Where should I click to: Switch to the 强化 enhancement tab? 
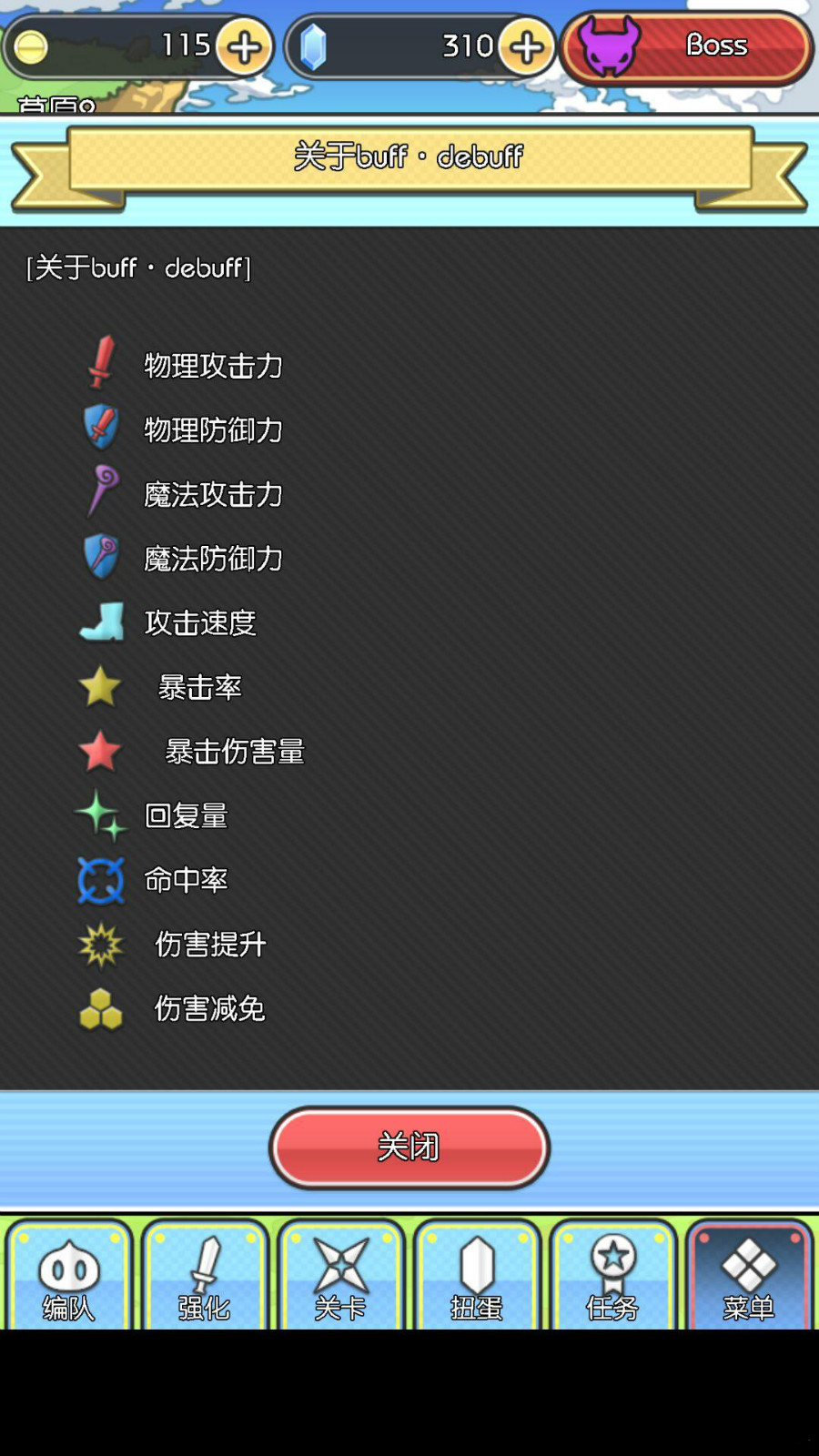click(204, 1274)
